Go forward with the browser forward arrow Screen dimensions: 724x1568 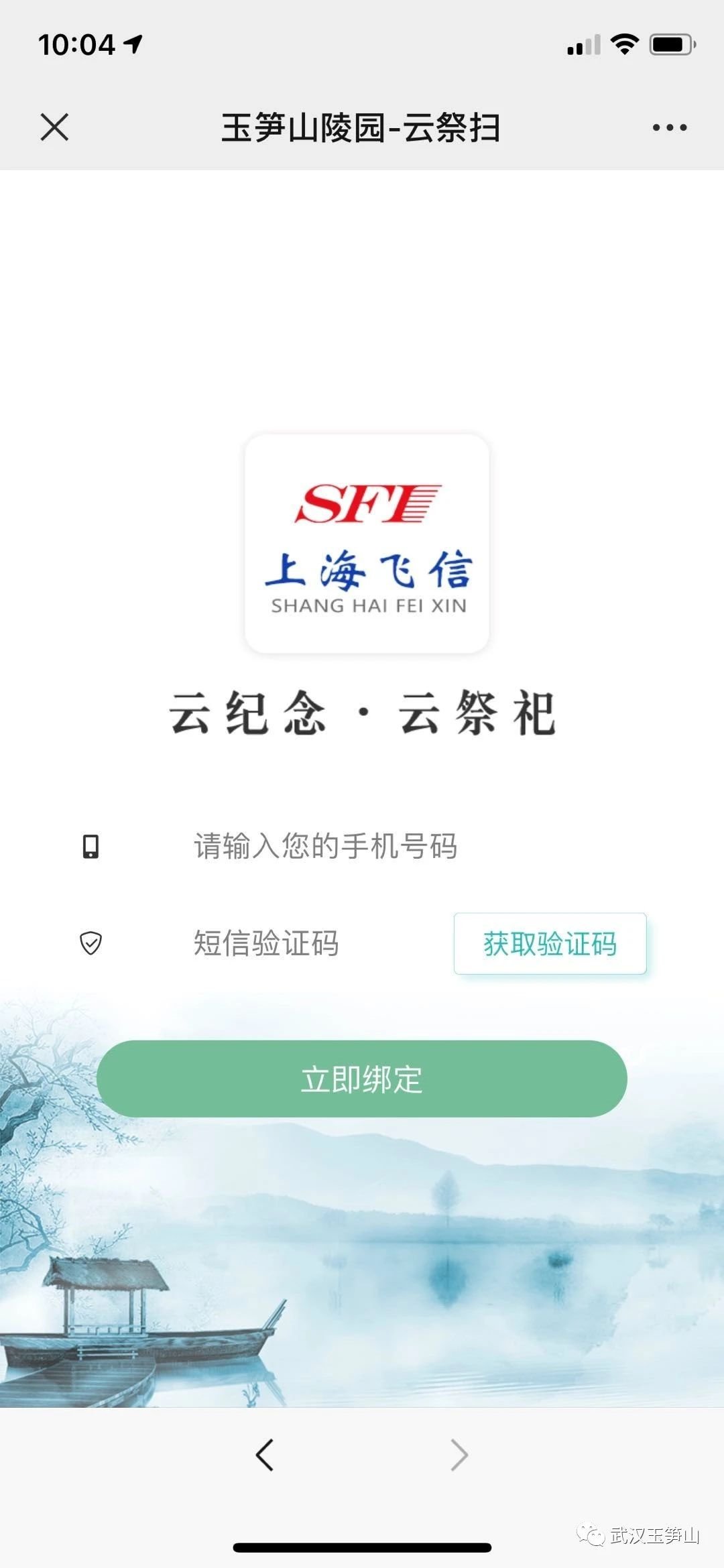coord(459,1455)
